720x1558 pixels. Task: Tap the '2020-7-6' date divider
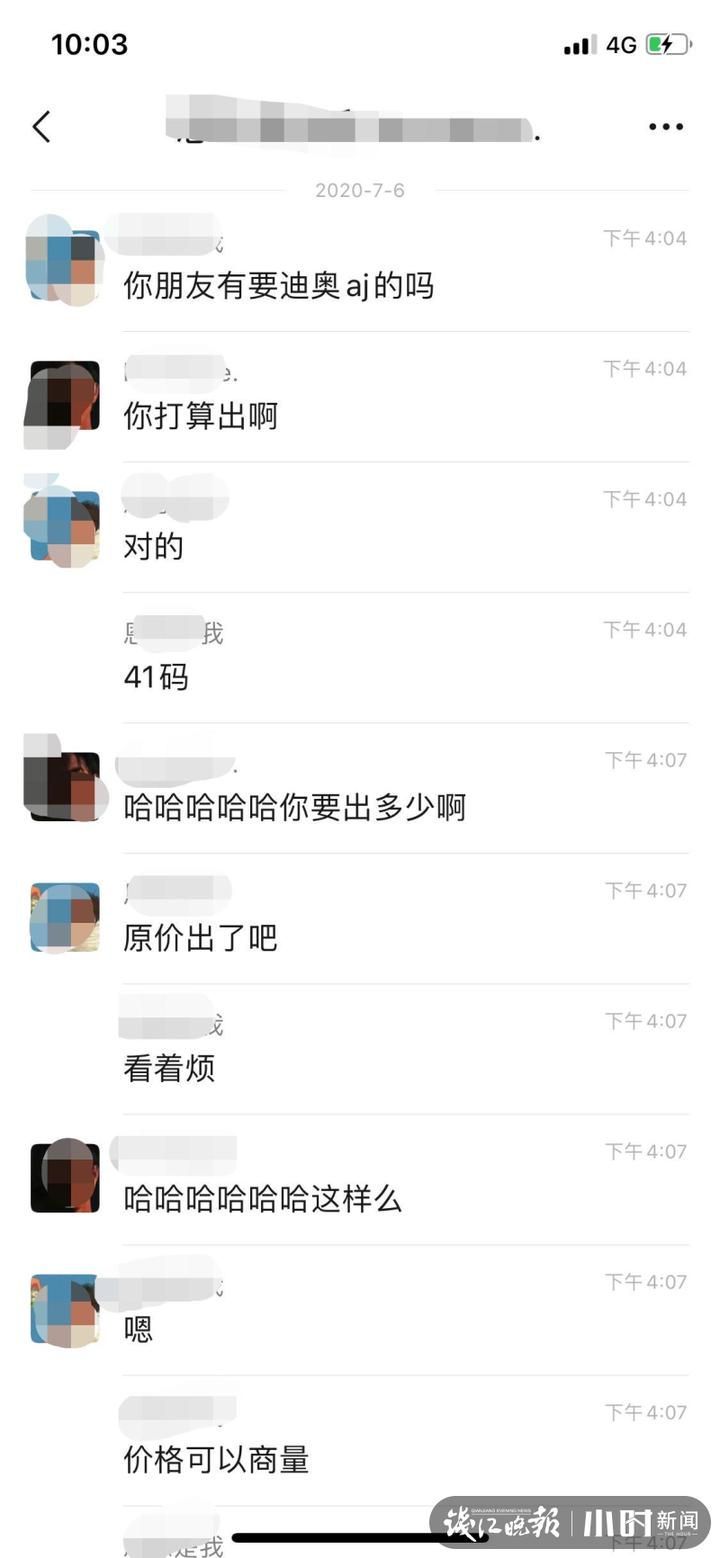(x=360, y=189)
